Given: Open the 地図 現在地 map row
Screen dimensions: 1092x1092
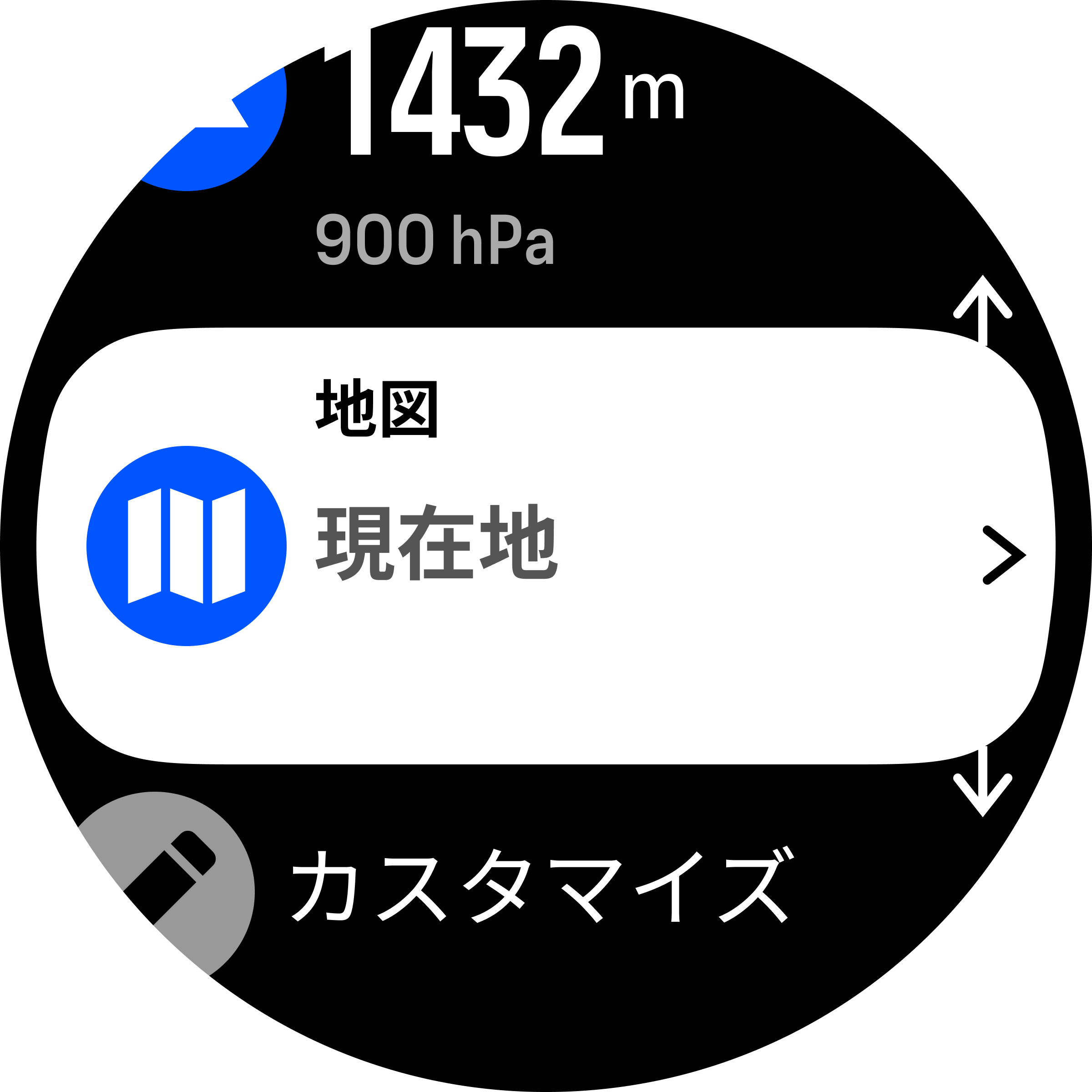Looking at the screenshot, I should pos(546,546).
